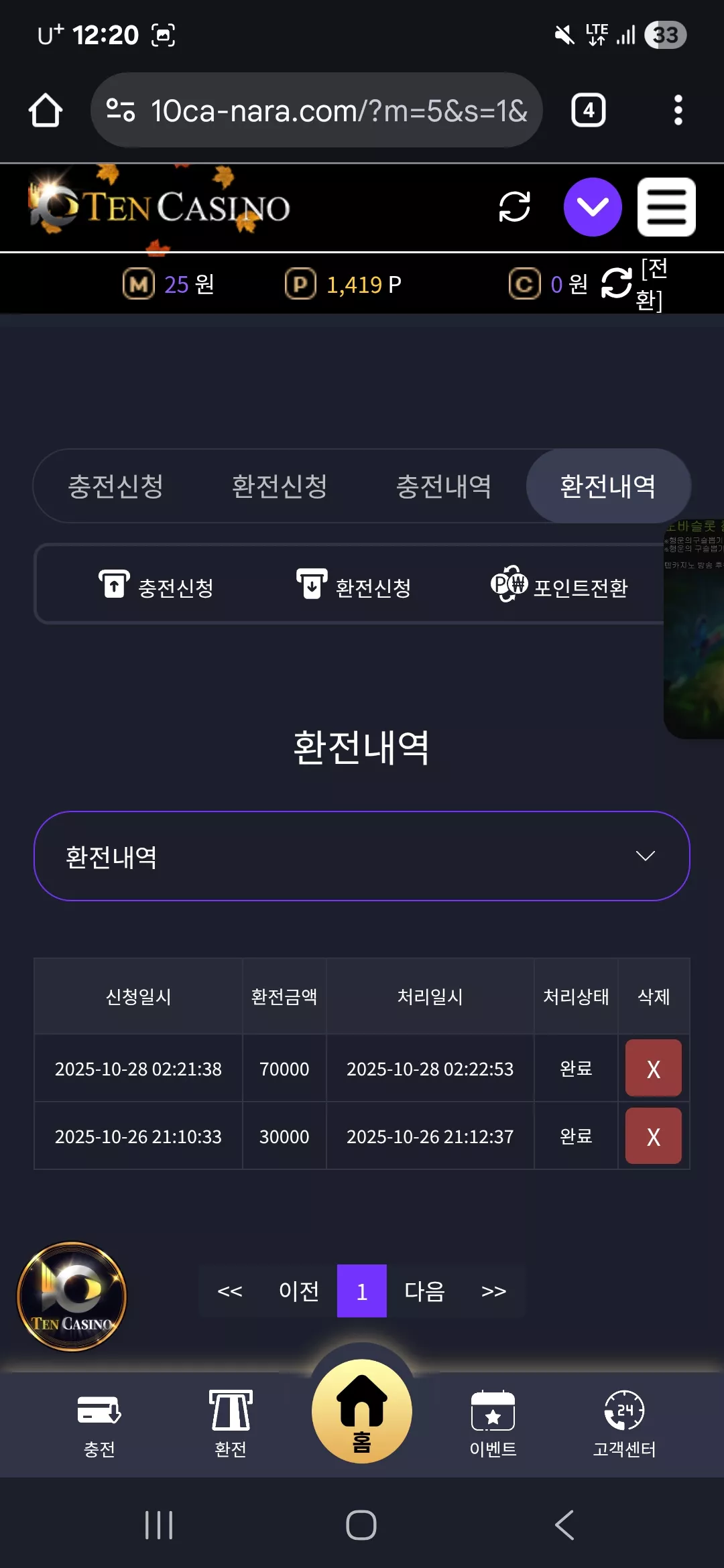Tap 다음 for next page

(425, 1291)
